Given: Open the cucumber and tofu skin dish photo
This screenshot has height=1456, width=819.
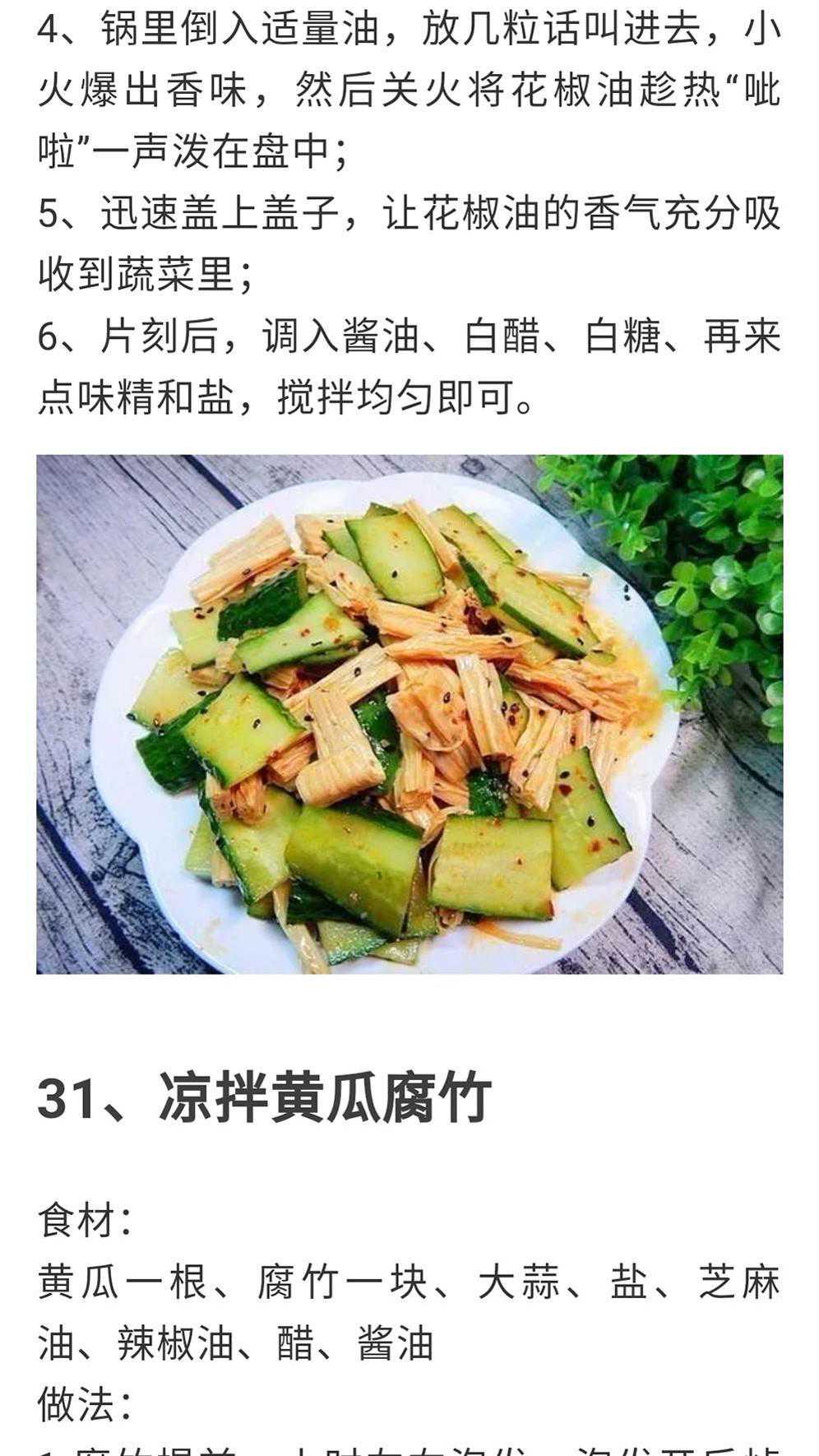Looking at the screenshot, I should tap(409, 714).
